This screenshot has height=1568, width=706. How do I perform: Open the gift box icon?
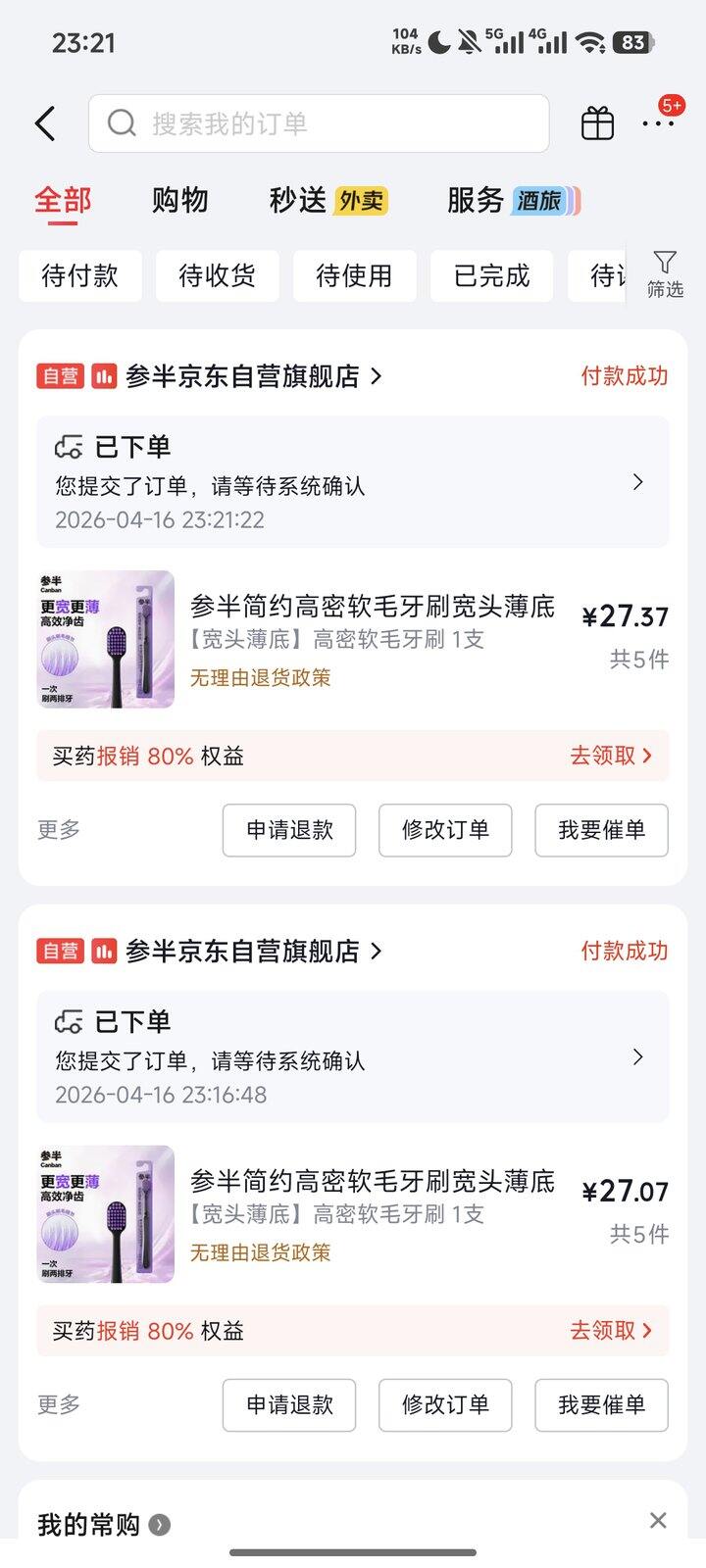point(597,122)
